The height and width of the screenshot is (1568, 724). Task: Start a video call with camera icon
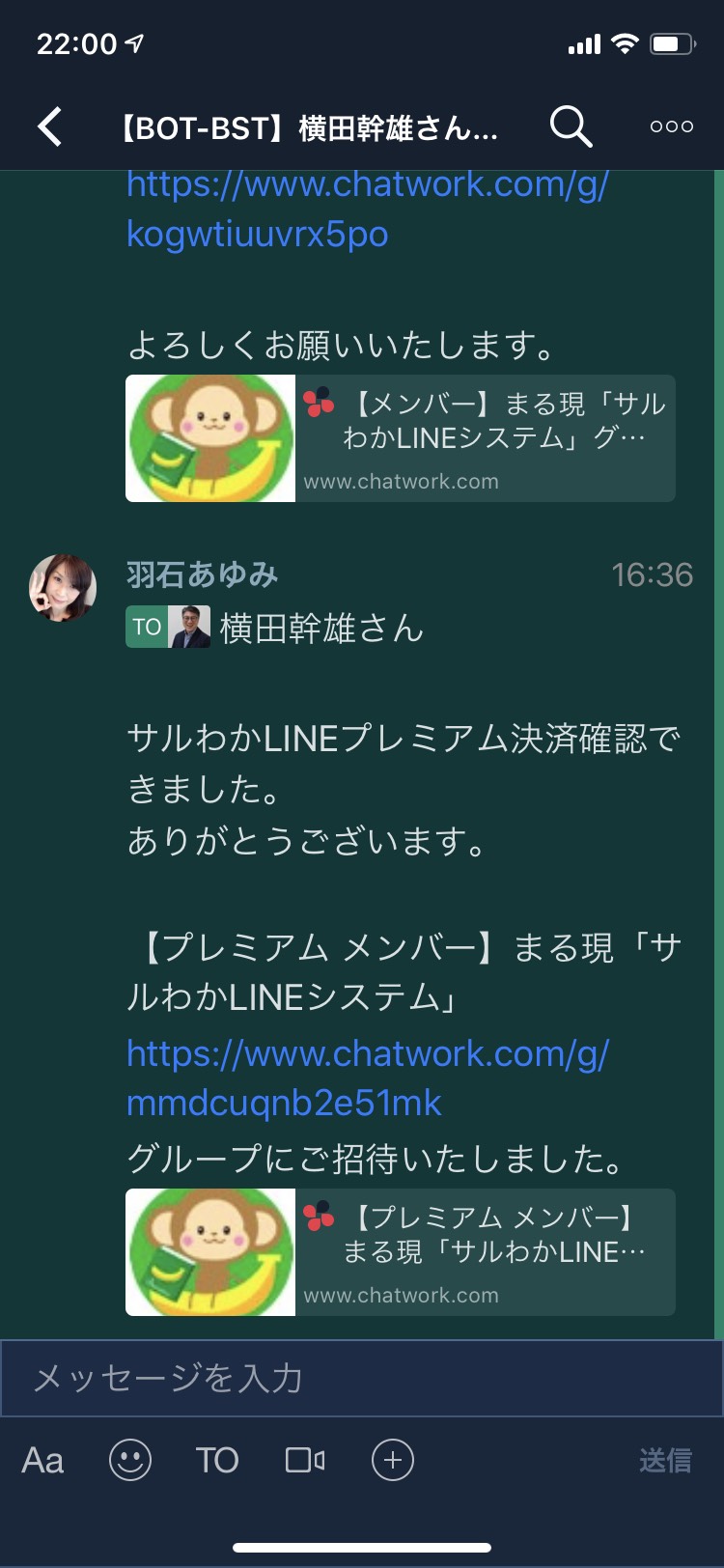click(305, 1460)
